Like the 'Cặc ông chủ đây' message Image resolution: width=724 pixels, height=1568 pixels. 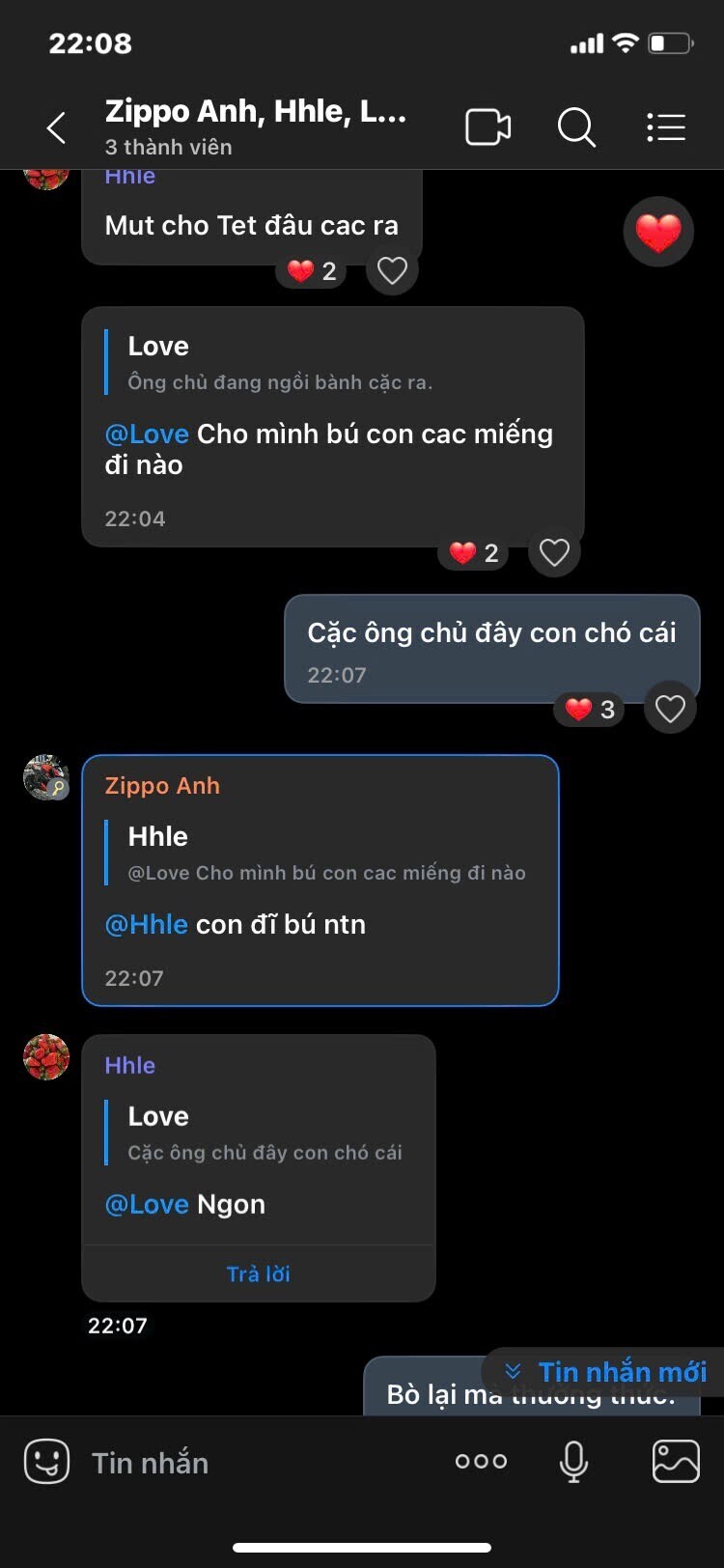tap(670, 710)
